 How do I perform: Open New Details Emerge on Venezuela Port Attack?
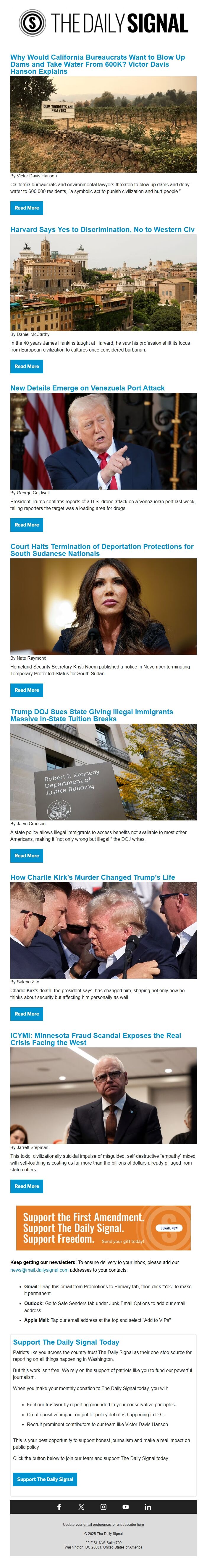point(87,388)
